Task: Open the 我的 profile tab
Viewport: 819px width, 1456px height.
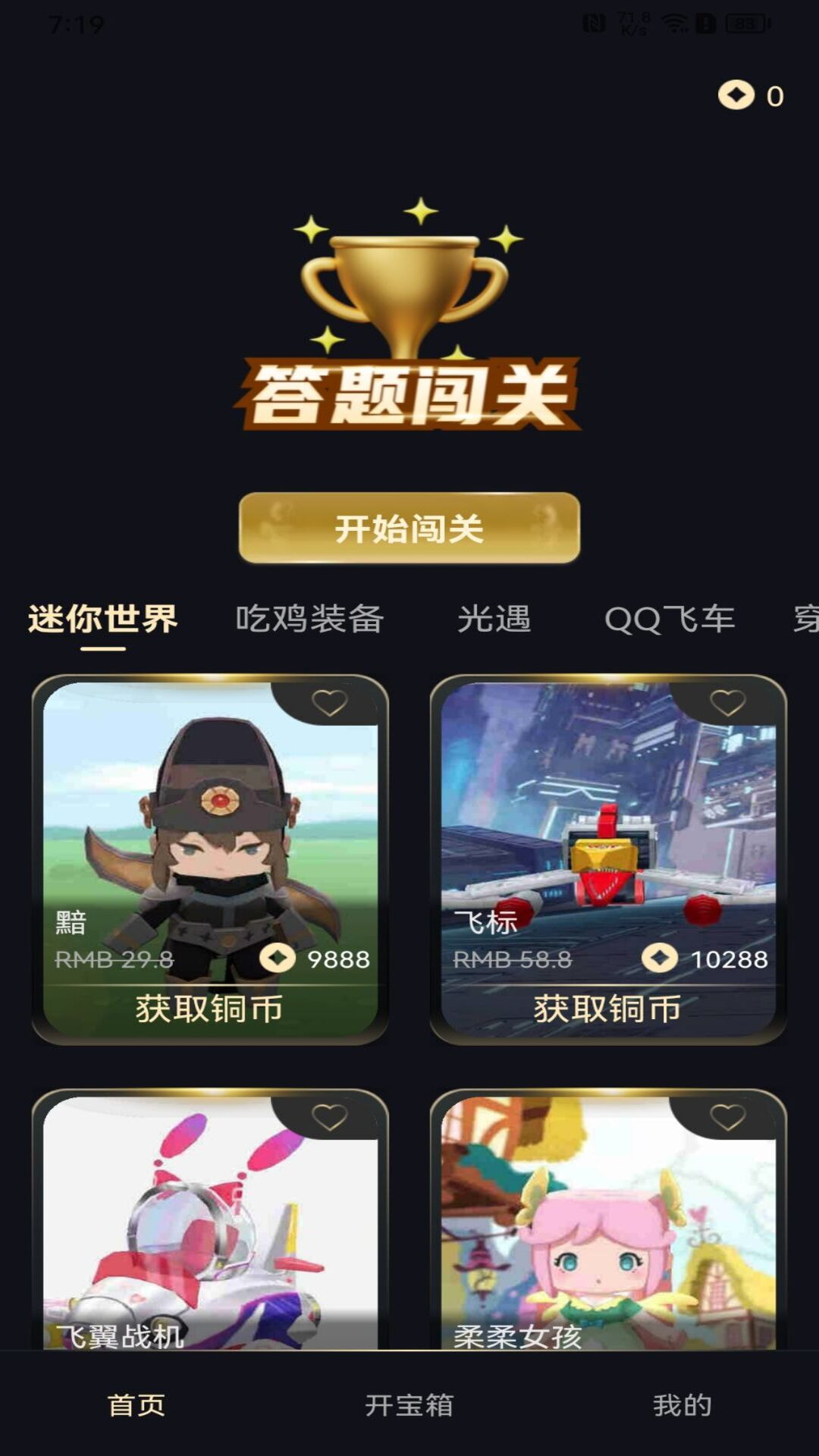Action: pos(682,1404)
